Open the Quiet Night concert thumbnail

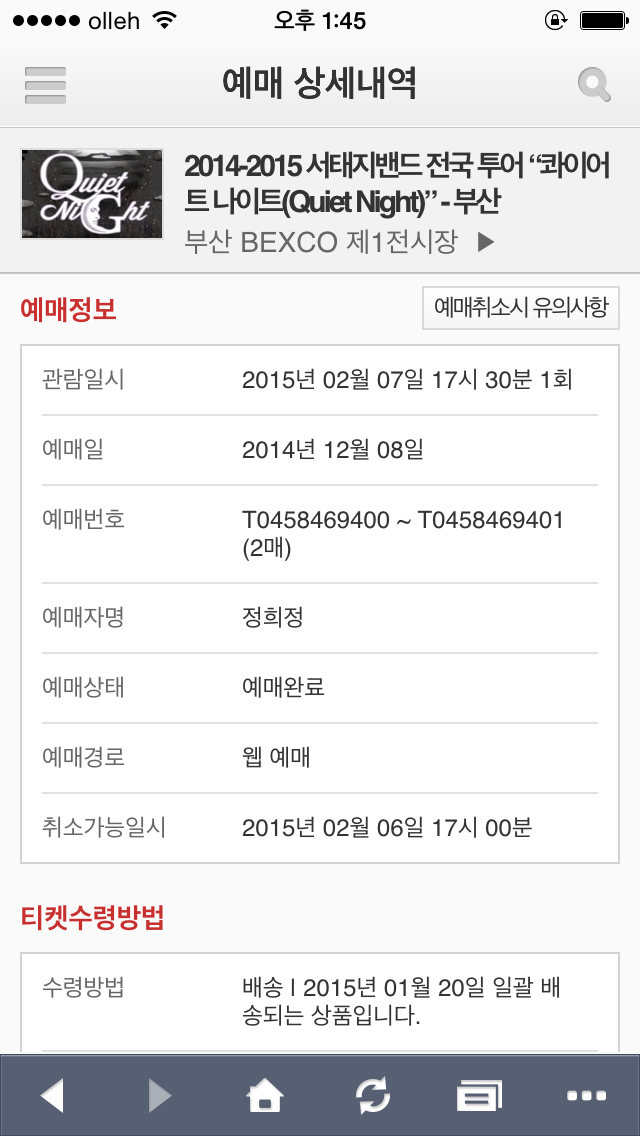[92, 194]
